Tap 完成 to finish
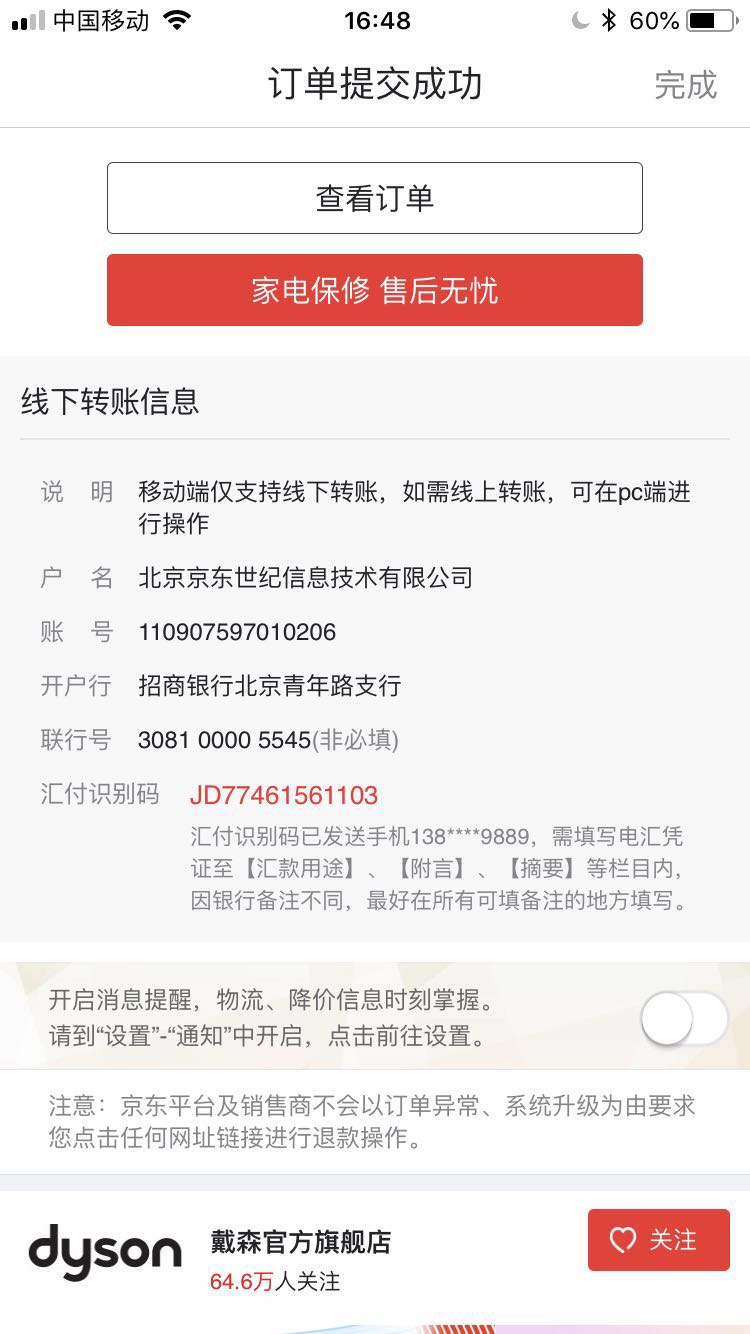 685,85
